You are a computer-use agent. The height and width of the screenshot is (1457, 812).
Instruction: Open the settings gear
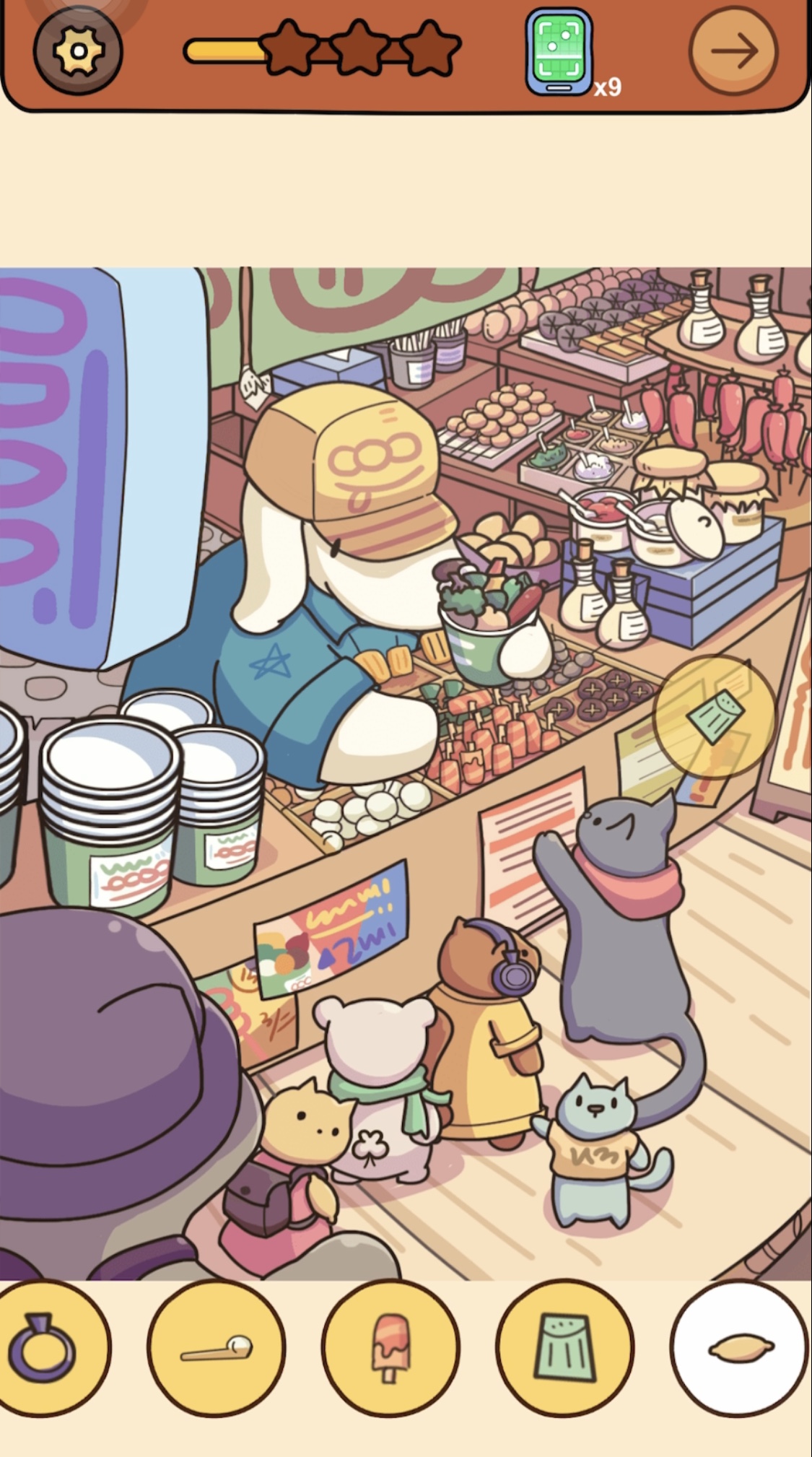[78, 51]
